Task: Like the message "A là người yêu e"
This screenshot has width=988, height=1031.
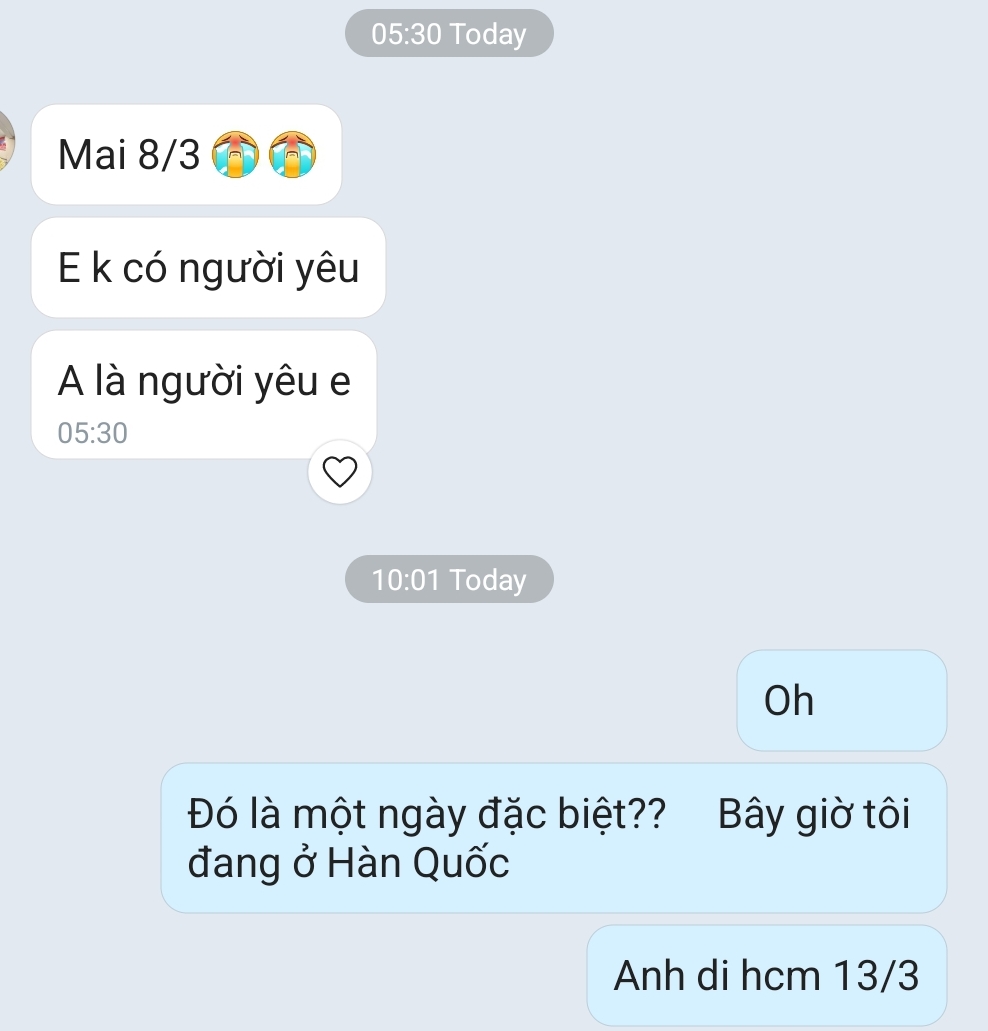Action: tap(340, 471)
